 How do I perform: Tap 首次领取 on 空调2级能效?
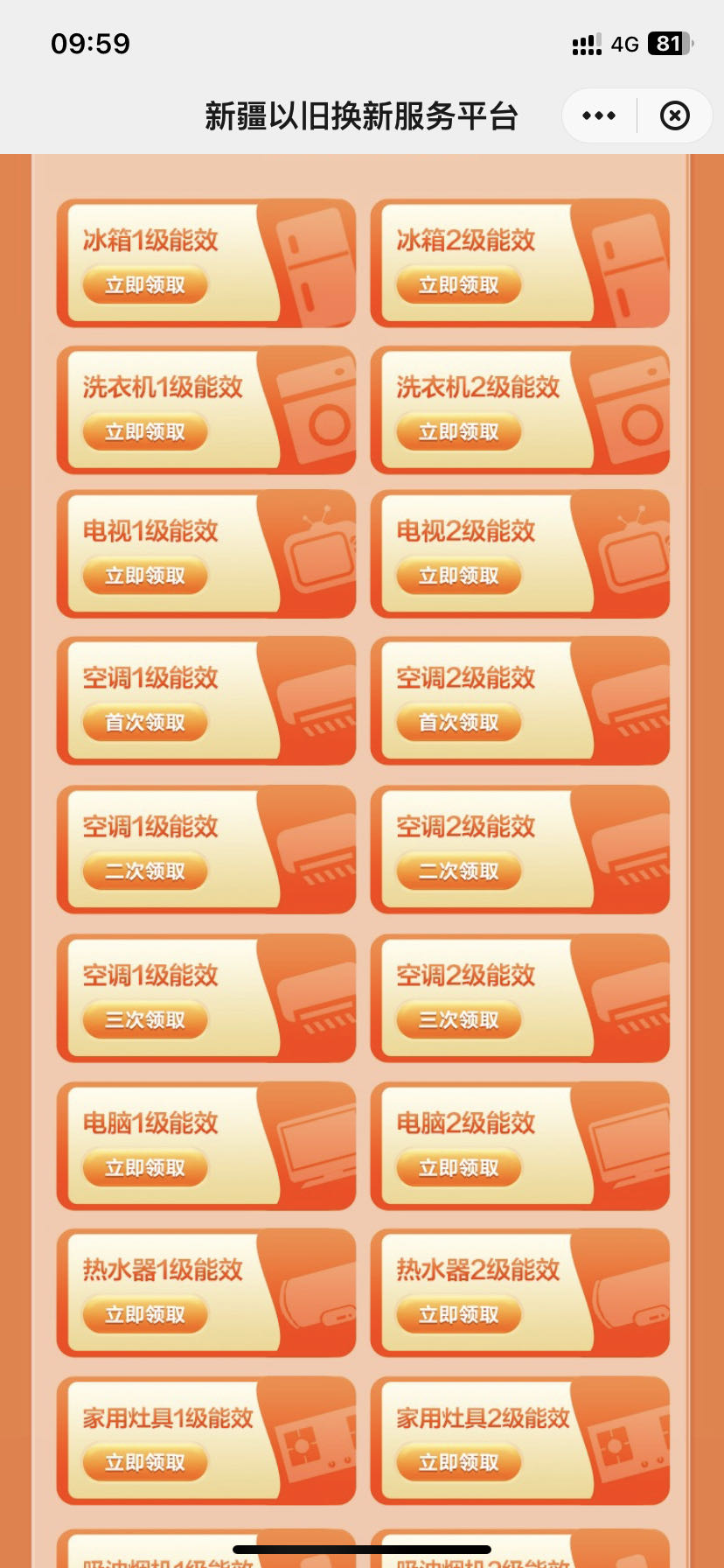(x=459, y=723)
